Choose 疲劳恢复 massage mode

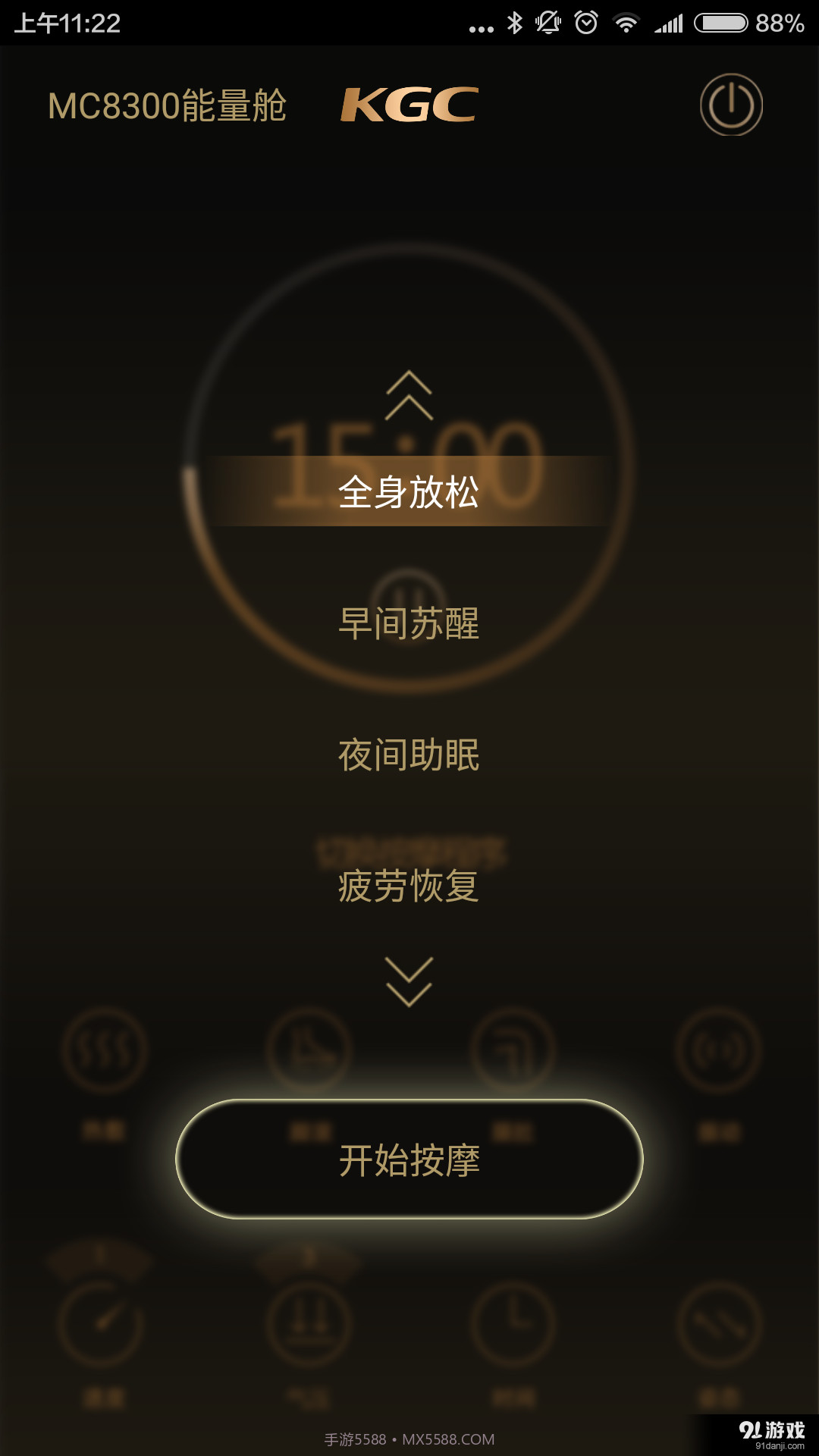409,886
